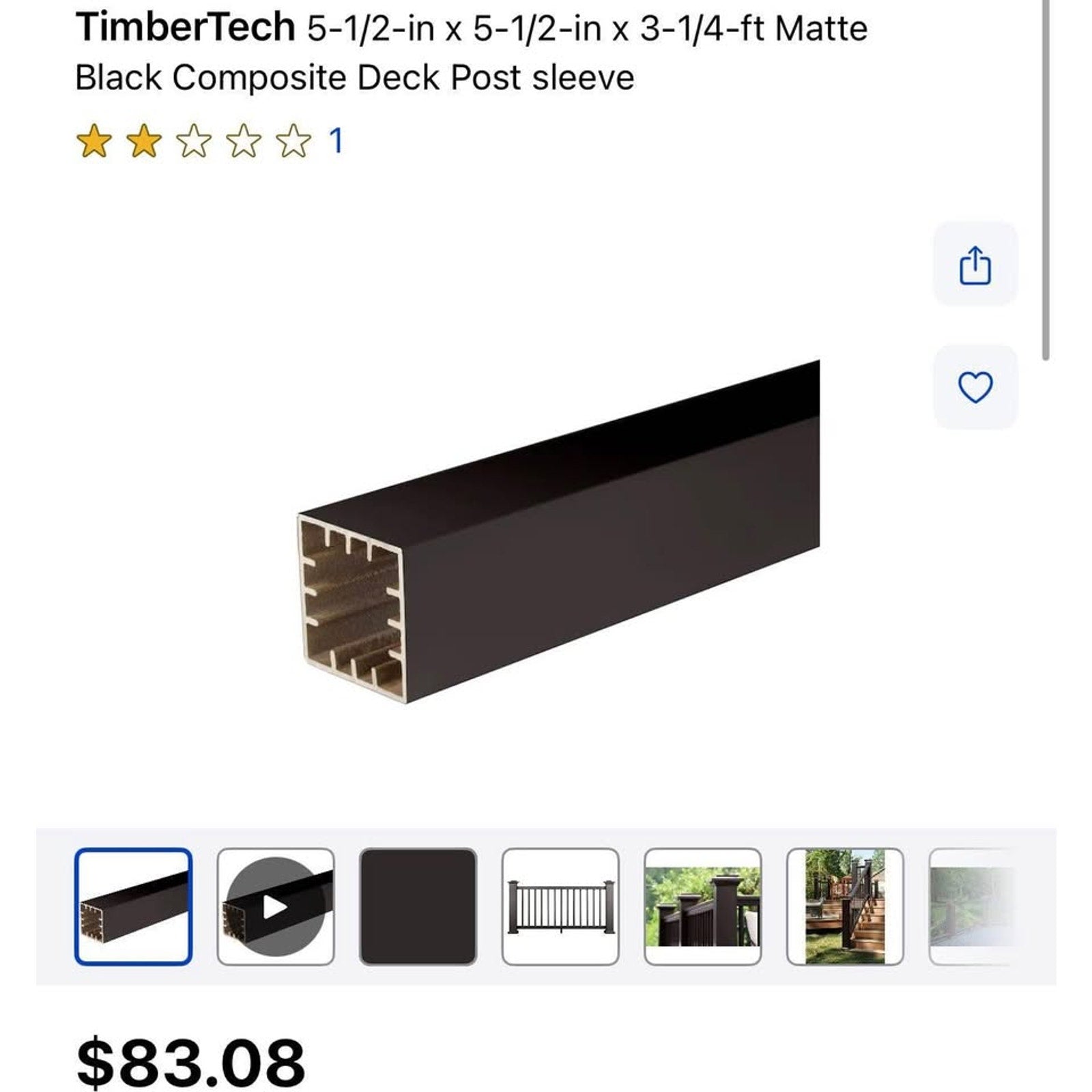1092x1092 pixels.
Task: Select the first post sleeve thumbnail
Action: tap(133, 906)
